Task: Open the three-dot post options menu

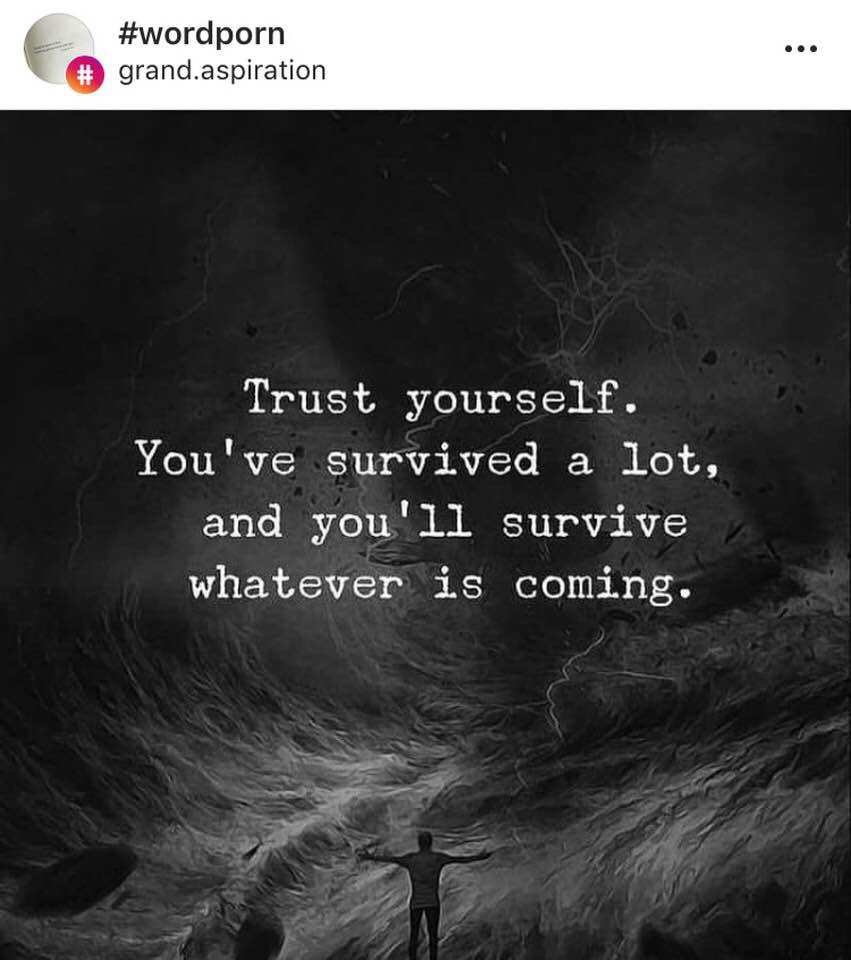Action: 801,49
